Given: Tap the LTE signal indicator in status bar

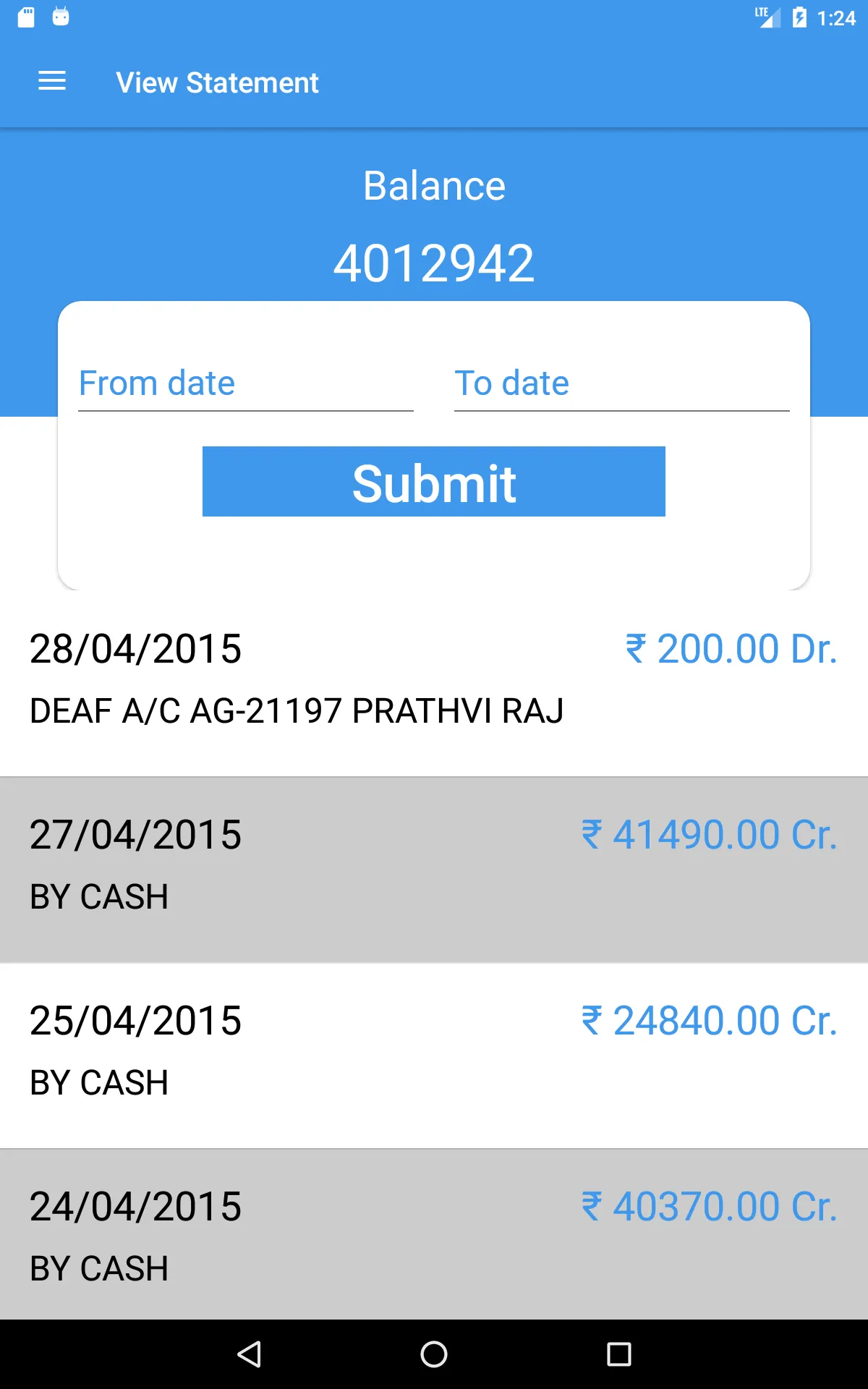Looking at the screenshot, I should click(x=765, y=17).
